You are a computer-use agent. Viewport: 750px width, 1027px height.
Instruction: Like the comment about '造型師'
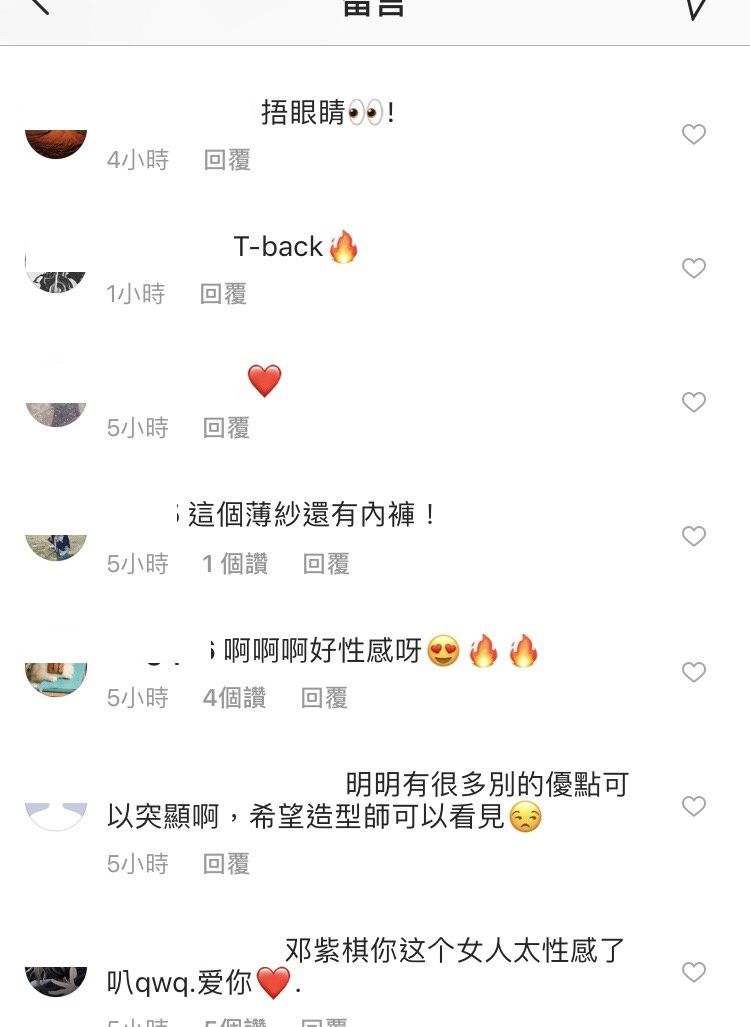tap(693, 807)
